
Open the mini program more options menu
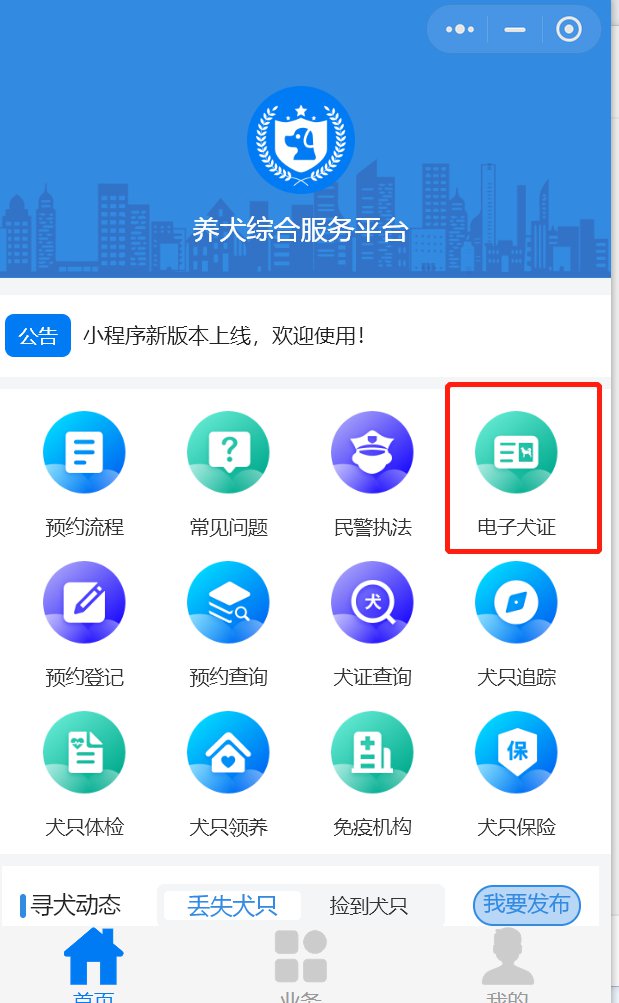[x=459, y=30]
